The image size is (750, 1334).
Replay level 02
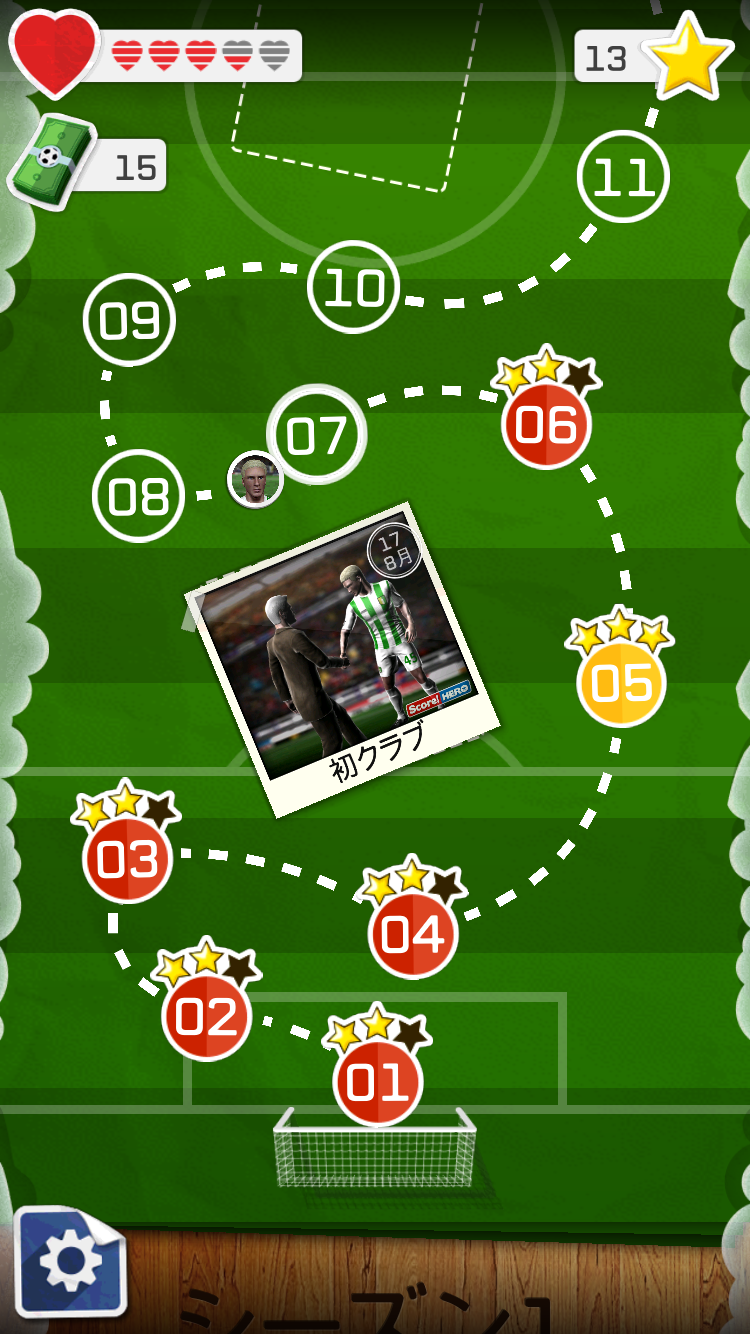click(x=206, y=1017)
